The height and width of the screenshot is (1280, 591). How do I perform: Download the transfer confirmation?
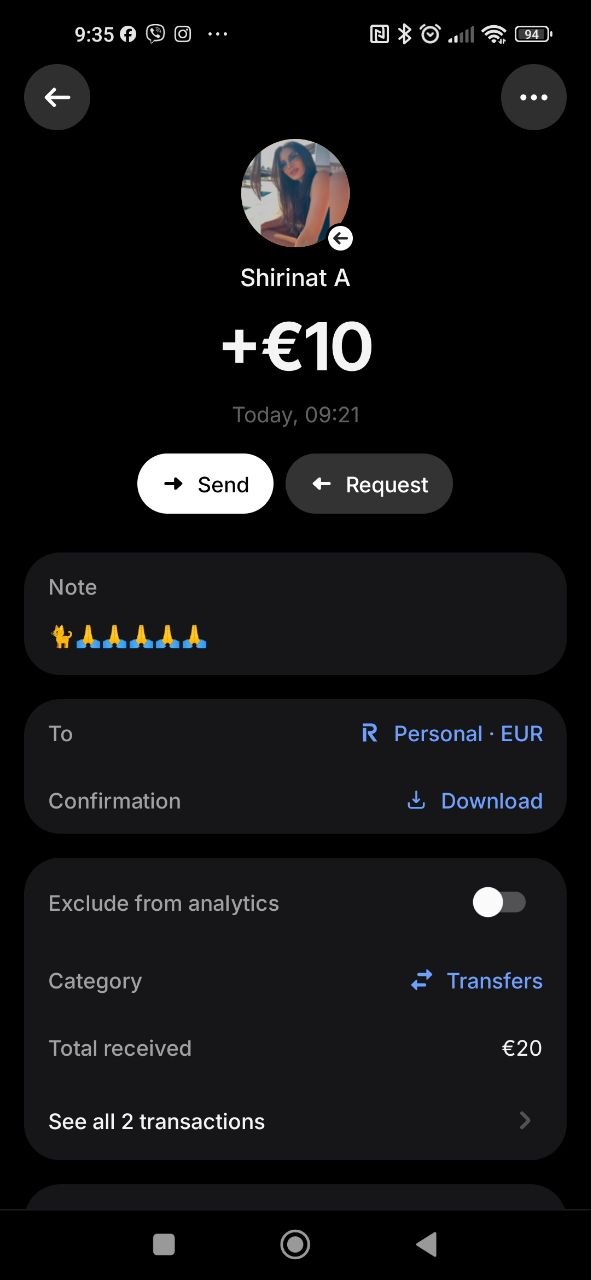[x=475, y=801]
